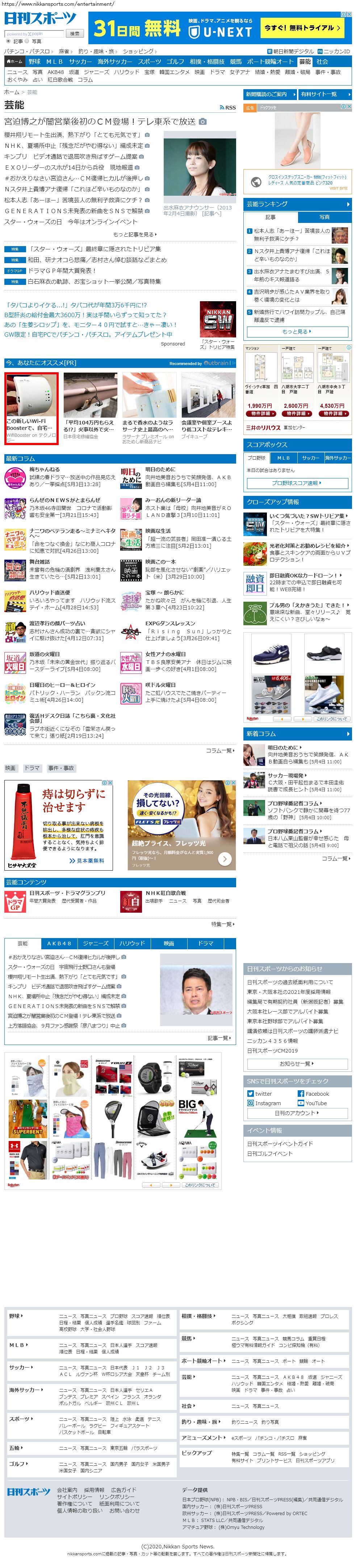Screen dimensions: 356x1568
Task: Open 日刊スポーツの過去紙面利用について notice
Action: tap(290, 982)
